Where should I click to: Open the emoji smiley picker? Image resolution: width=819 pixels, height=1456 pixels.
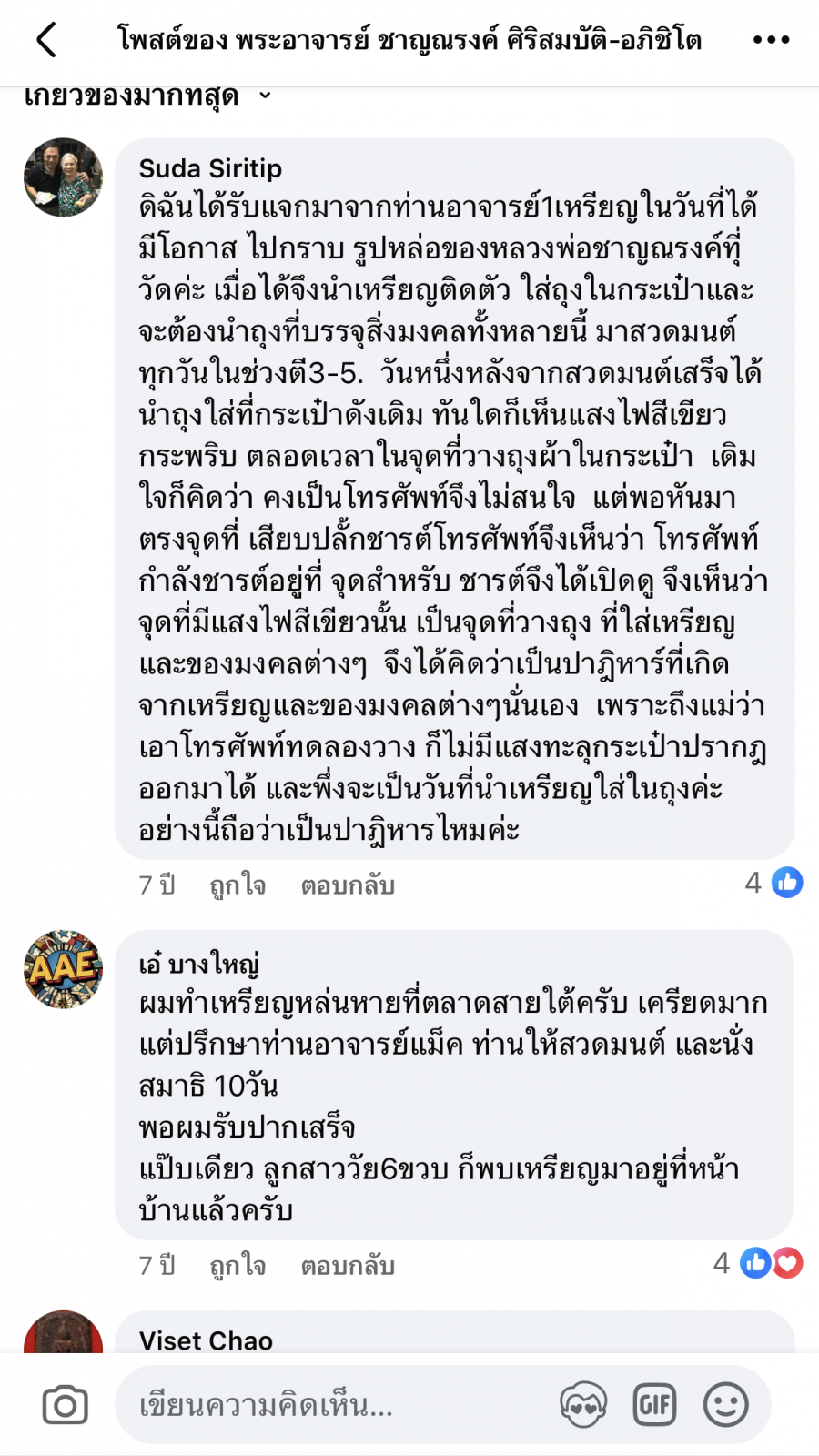725,1405
